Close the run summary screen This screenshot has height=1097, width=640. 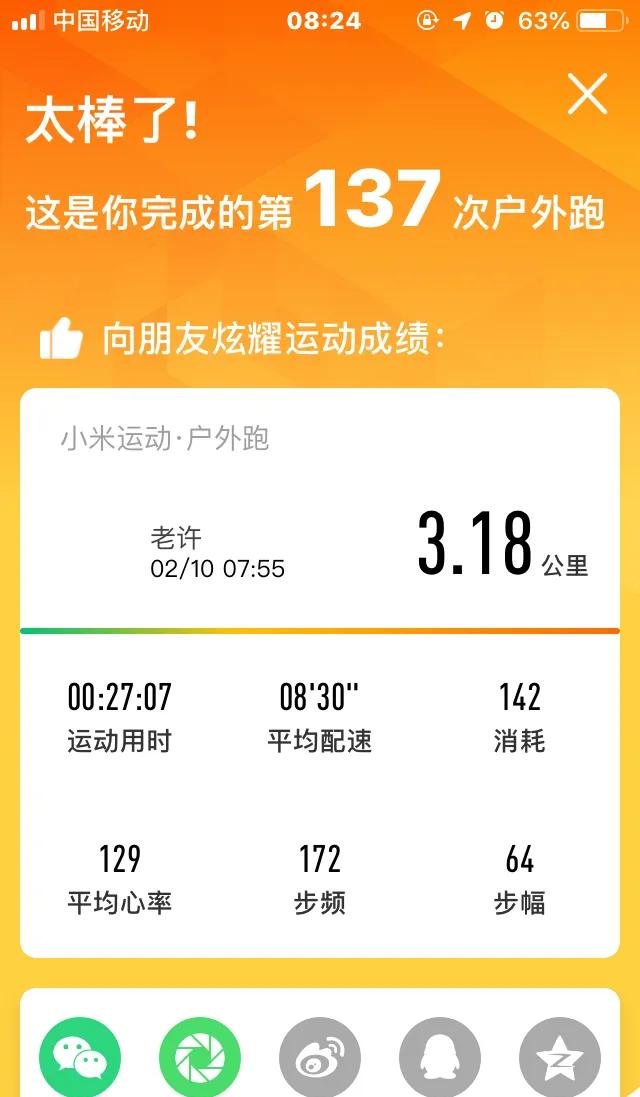[x=587, y=95]
